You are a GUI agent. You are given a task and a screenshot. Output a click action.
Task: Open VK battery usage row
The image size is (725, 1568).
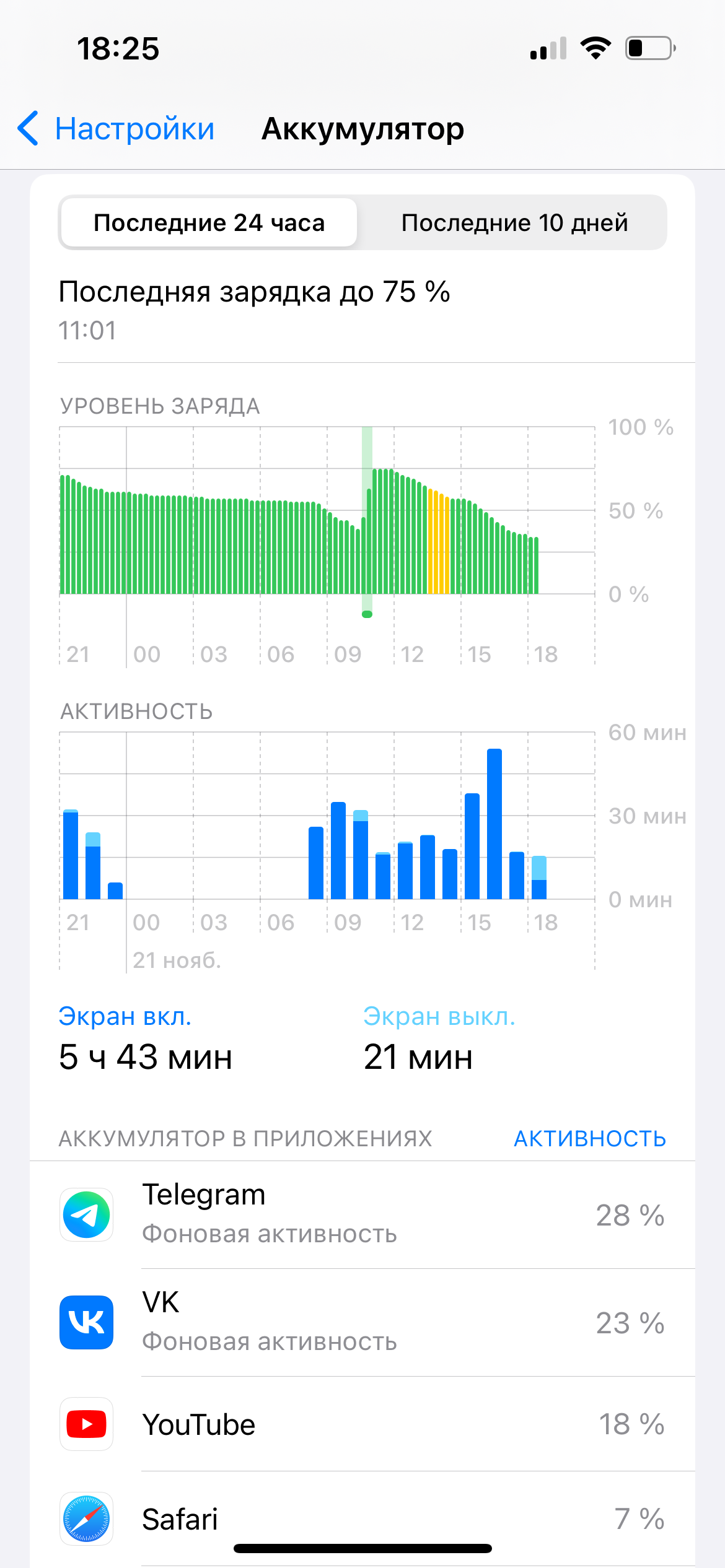(x=362, y=1322)
